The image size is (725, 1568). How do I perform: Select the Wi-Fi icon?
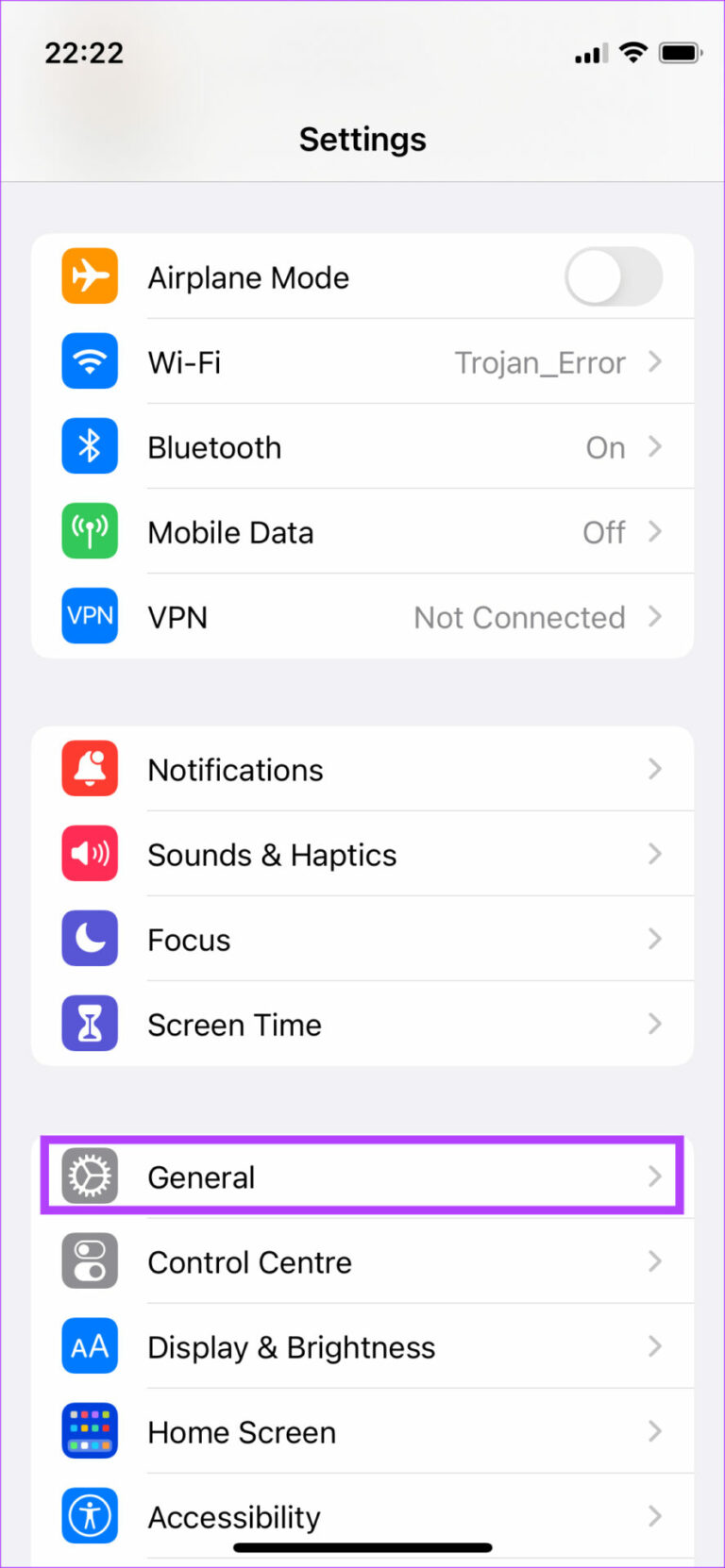[90, 361]
